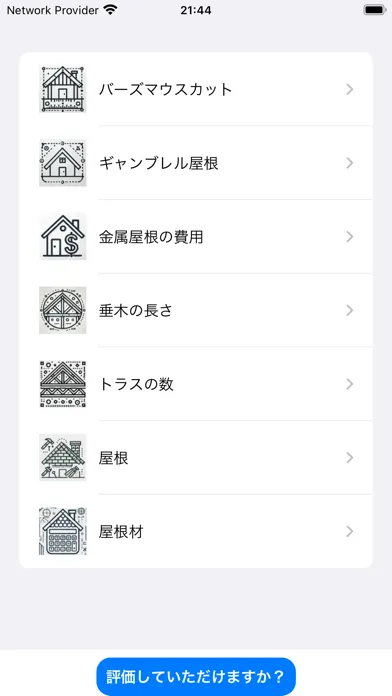Viewport: 392px width, 696px height.
Task: Tap the 屋根 row with the hammer icon
Action: [196, 458]
